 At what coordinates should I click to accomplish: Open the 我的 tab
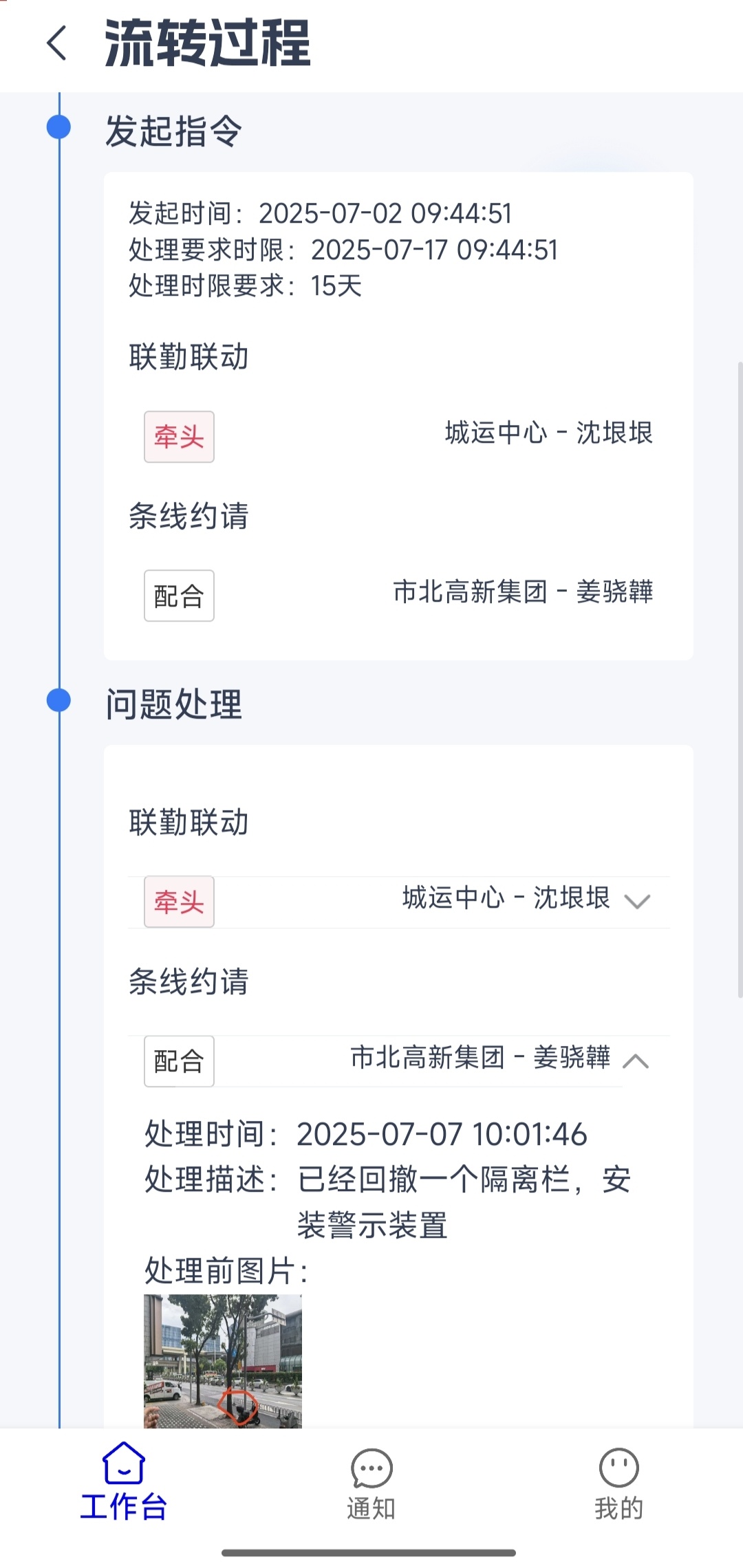(x=618, y=1481)
